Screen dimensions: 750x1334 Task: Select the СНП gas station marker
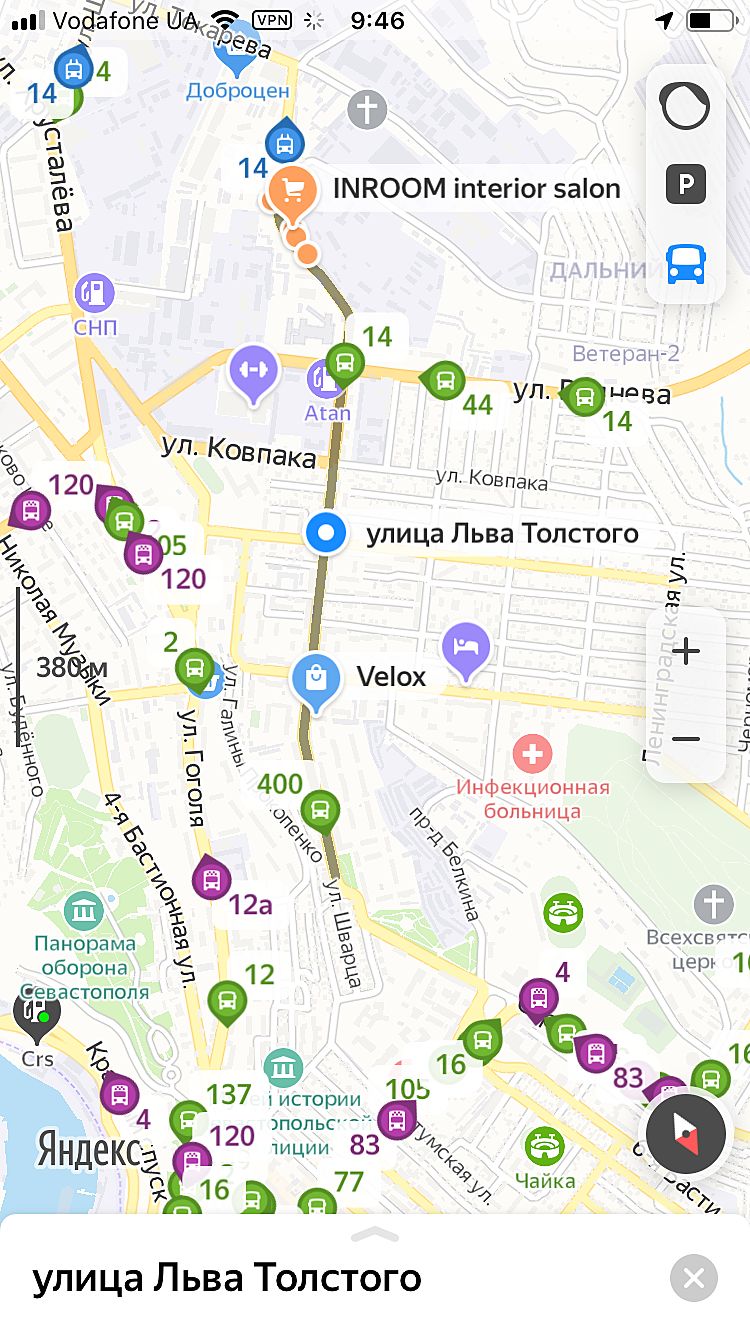pos(95,294)
